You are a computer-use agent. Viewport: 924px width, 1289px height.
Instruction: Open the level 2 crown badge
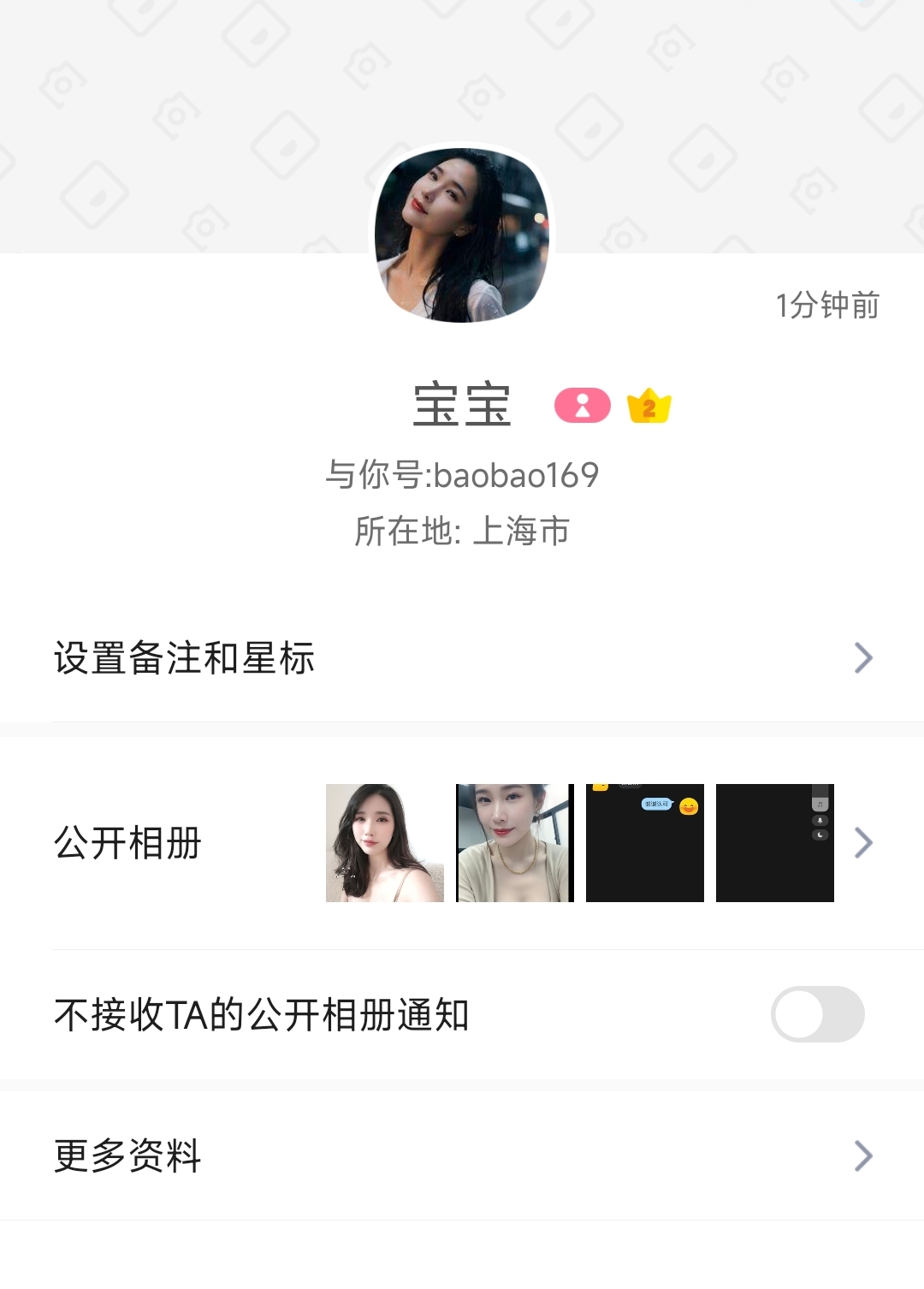pyautogui.click(x=649, y=407)
